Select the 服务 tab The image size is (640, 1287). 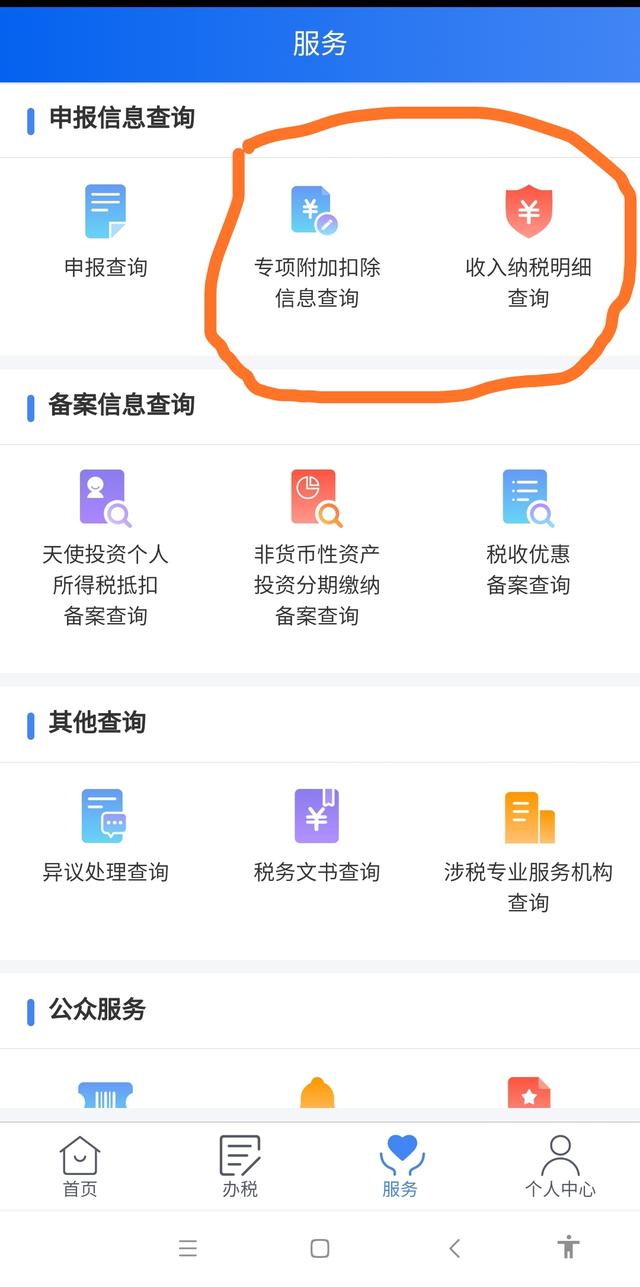click(x=400, y=1167)
